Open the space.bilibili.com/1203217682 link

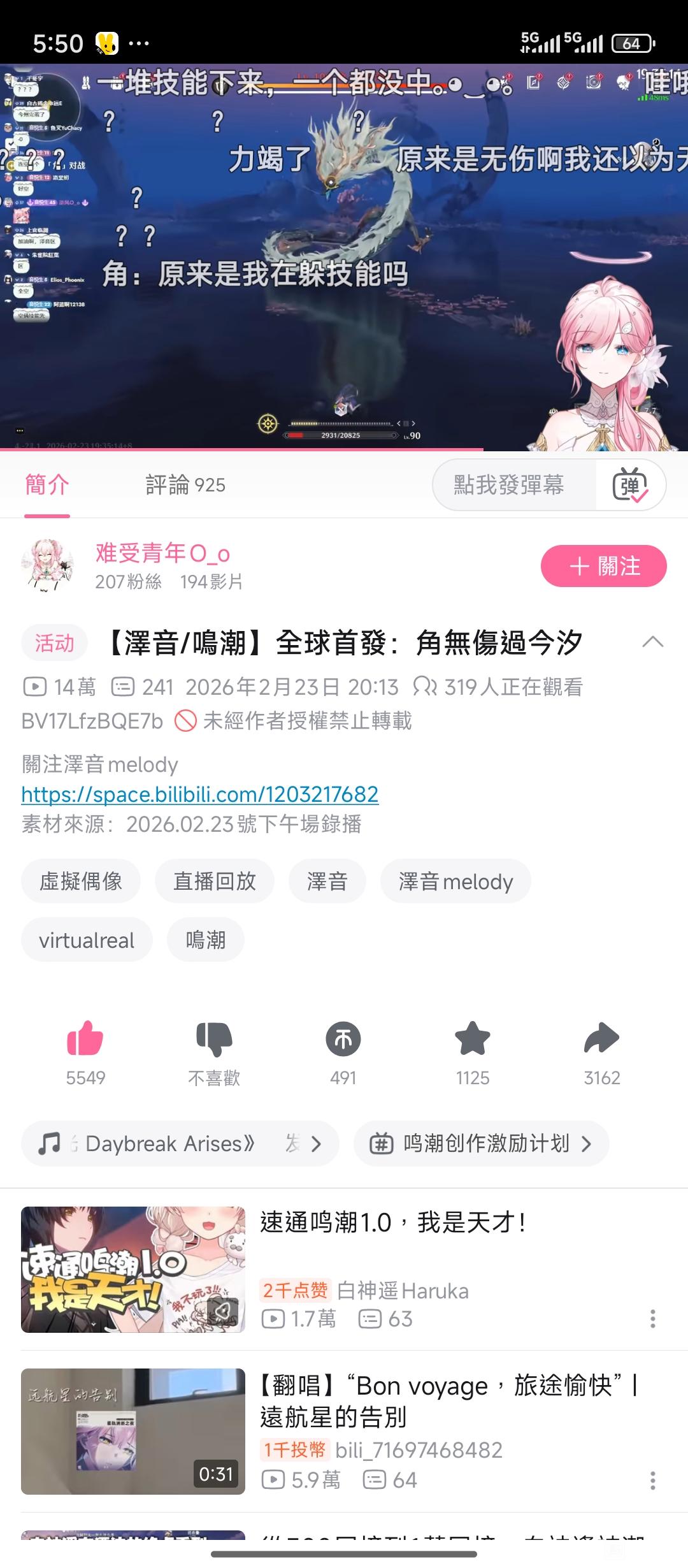200,794
